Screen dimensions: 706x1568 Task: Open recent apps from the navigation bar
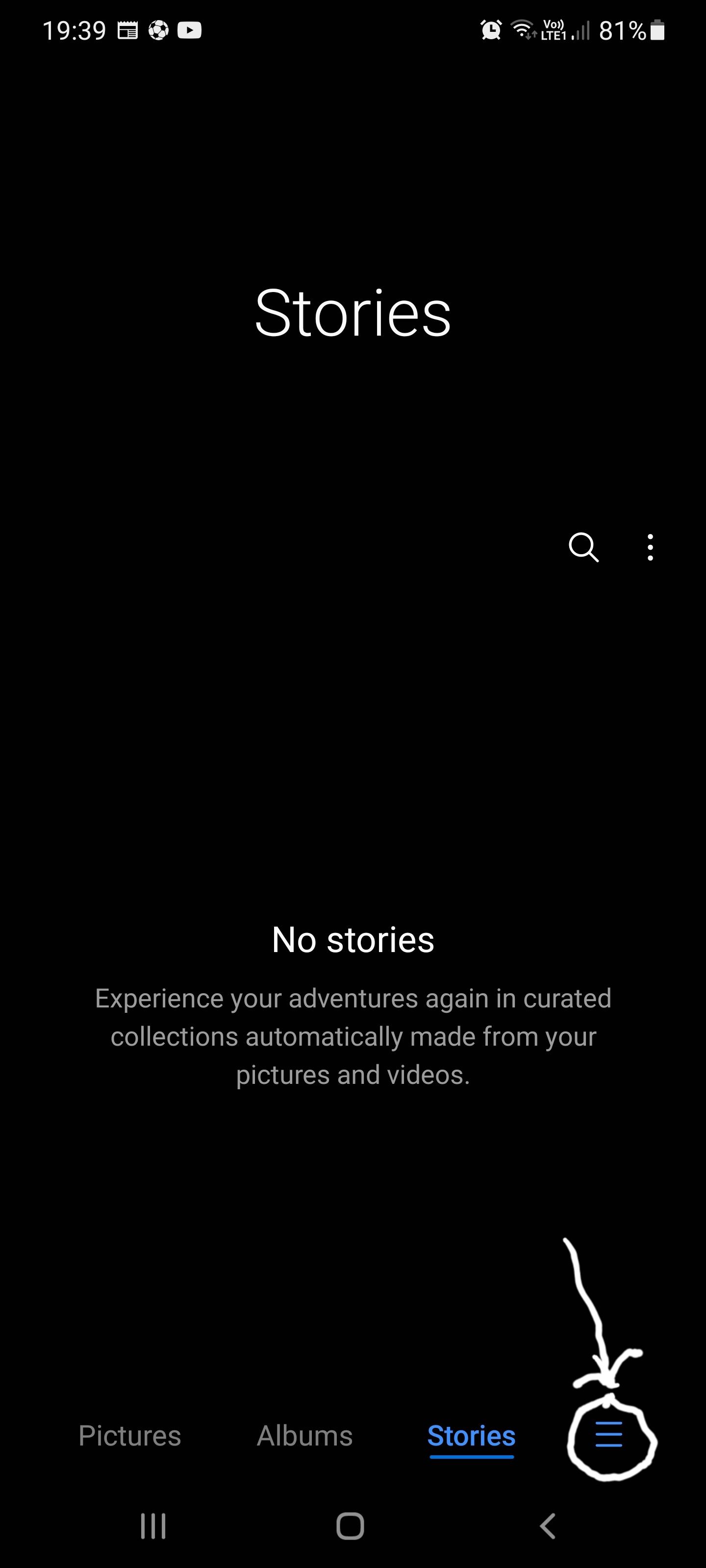click(x=153, y=1526)
